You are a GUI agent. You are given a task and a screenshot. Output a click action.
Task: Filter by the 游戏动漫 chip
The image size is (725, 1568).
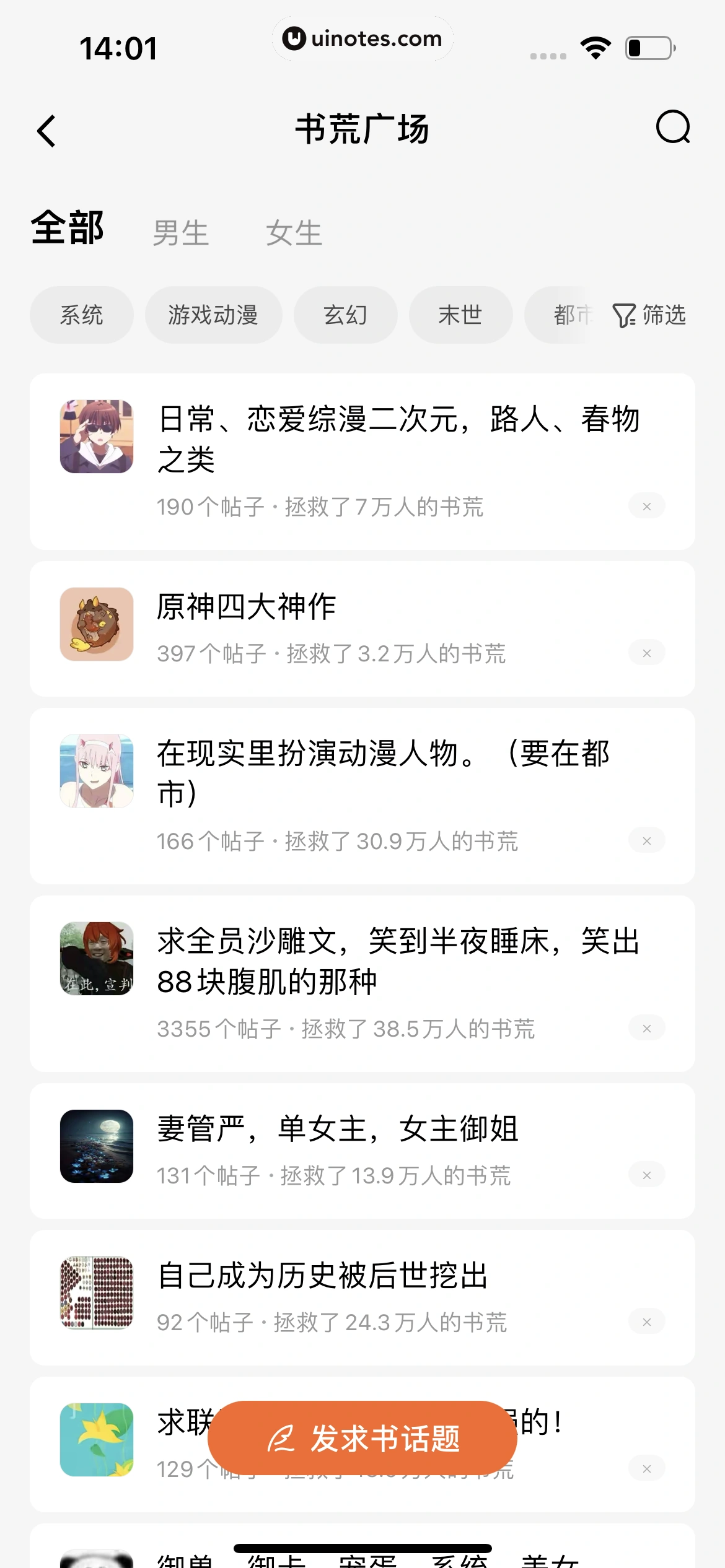[213, 315]
